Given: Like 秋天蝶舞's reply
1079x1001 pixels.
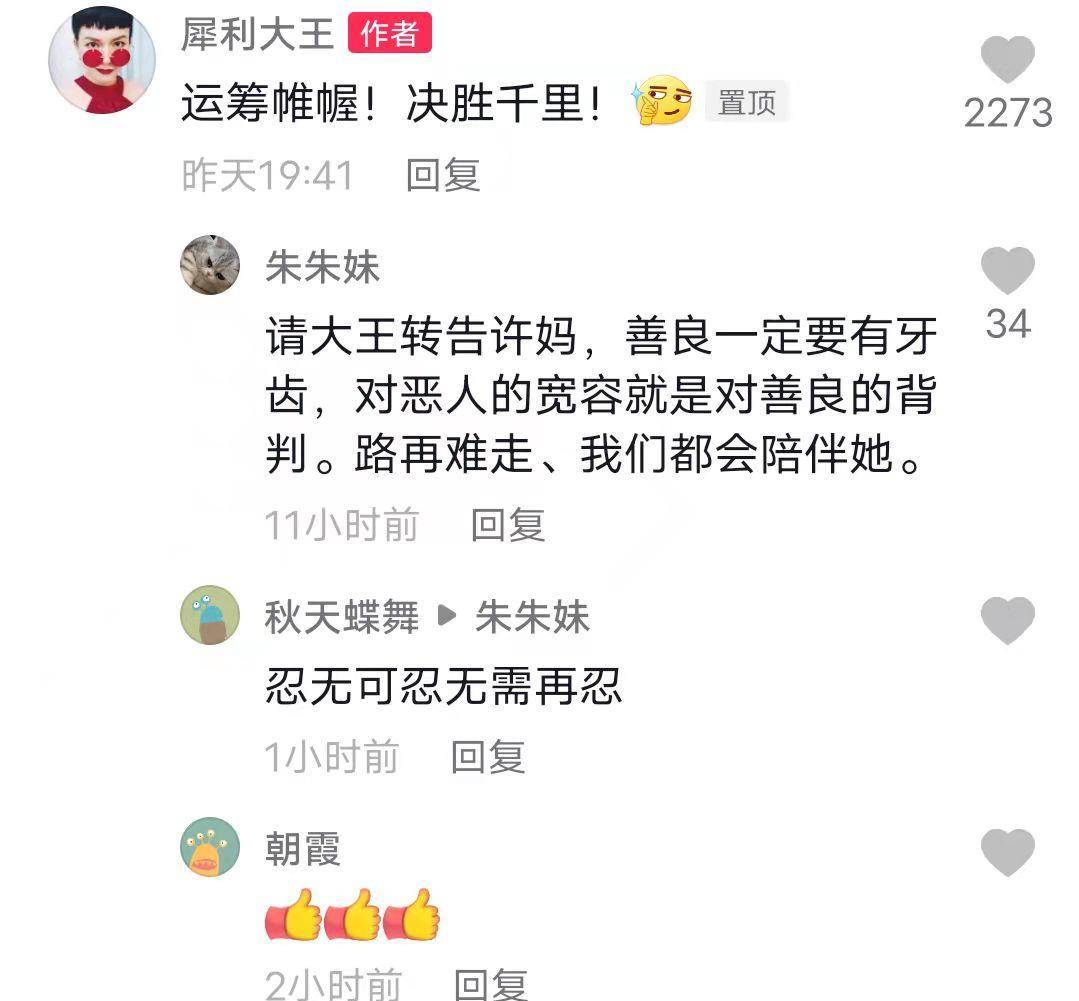Looking at the screenshot, I should [x=1007, y=620].
